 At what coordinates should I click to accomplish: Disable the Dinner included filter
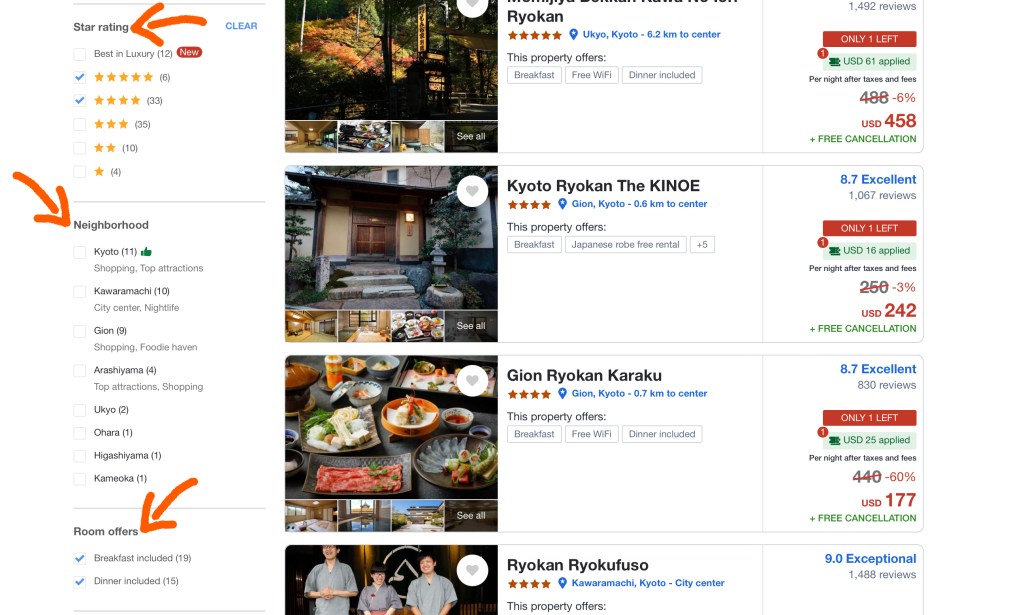[x=80, y=581]
